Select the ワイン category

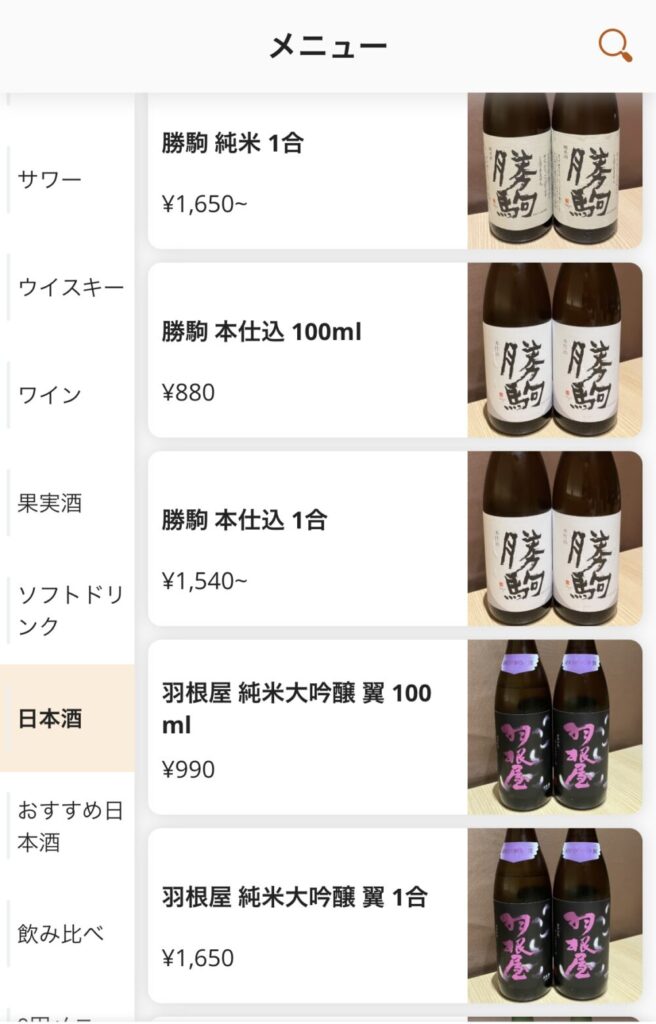click(50, 394)
